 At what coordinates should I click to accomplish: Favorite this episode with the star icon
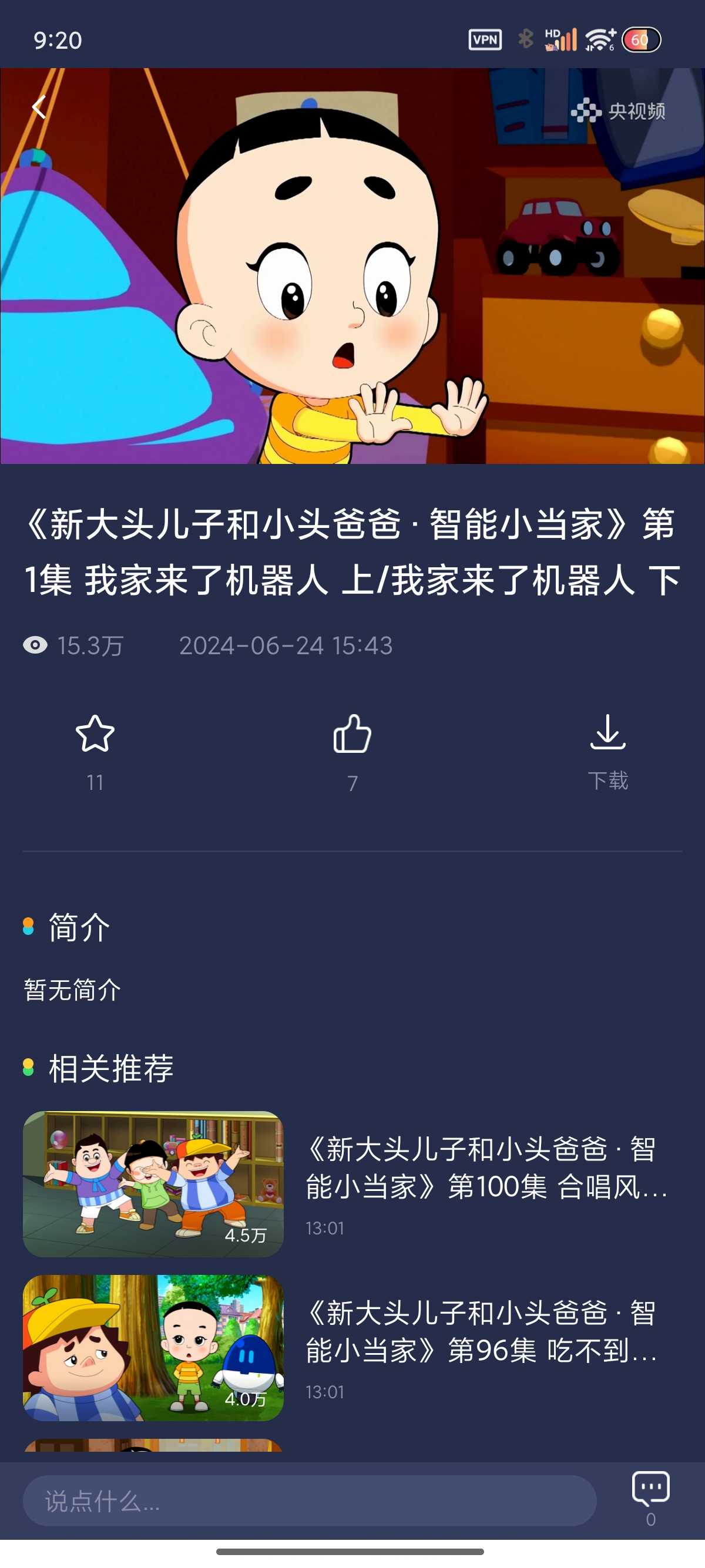(x=95, y=735)
